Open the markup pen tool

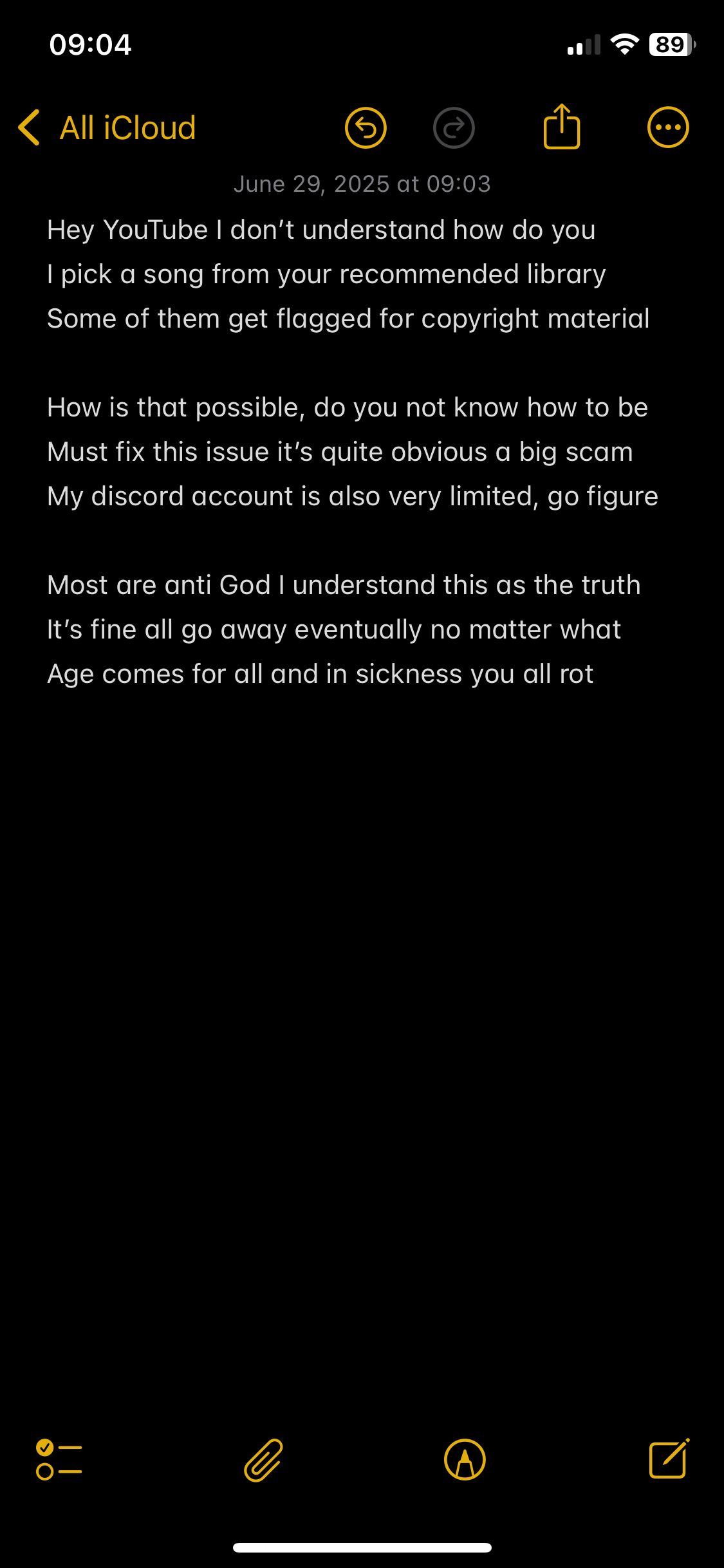(465, 1459)
